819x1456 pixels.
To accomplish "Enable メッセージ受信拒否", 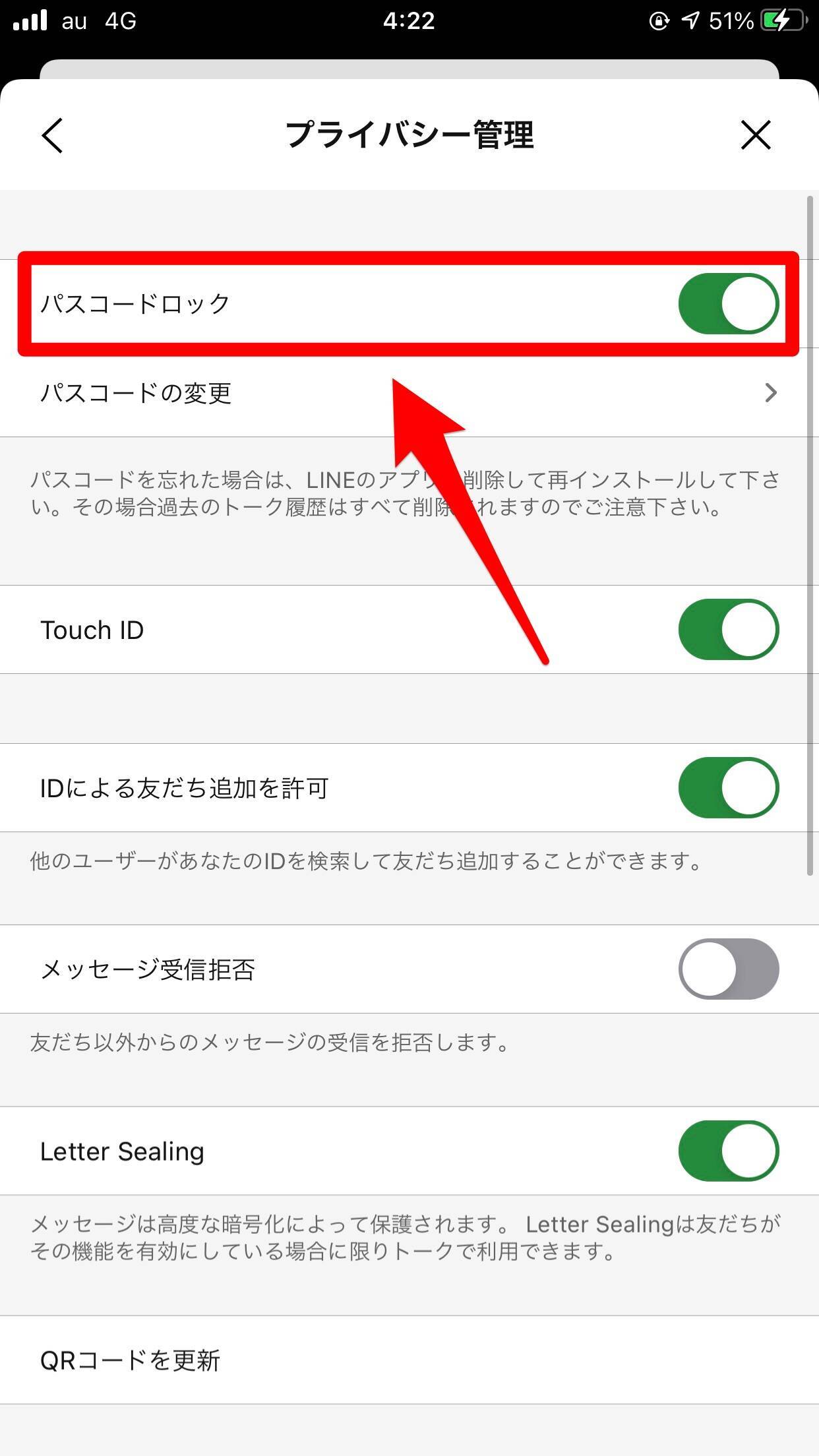I will coord(728,969).
